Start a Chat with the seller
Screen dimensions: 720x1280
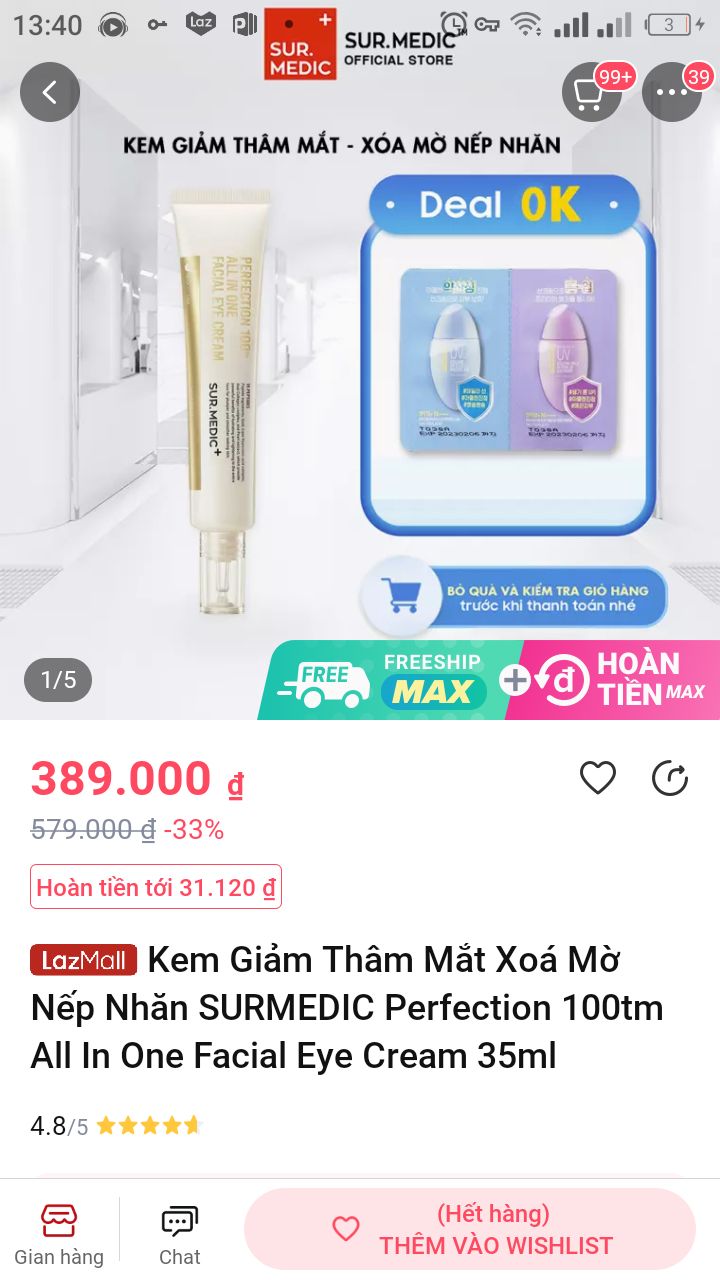[180, 1233]
